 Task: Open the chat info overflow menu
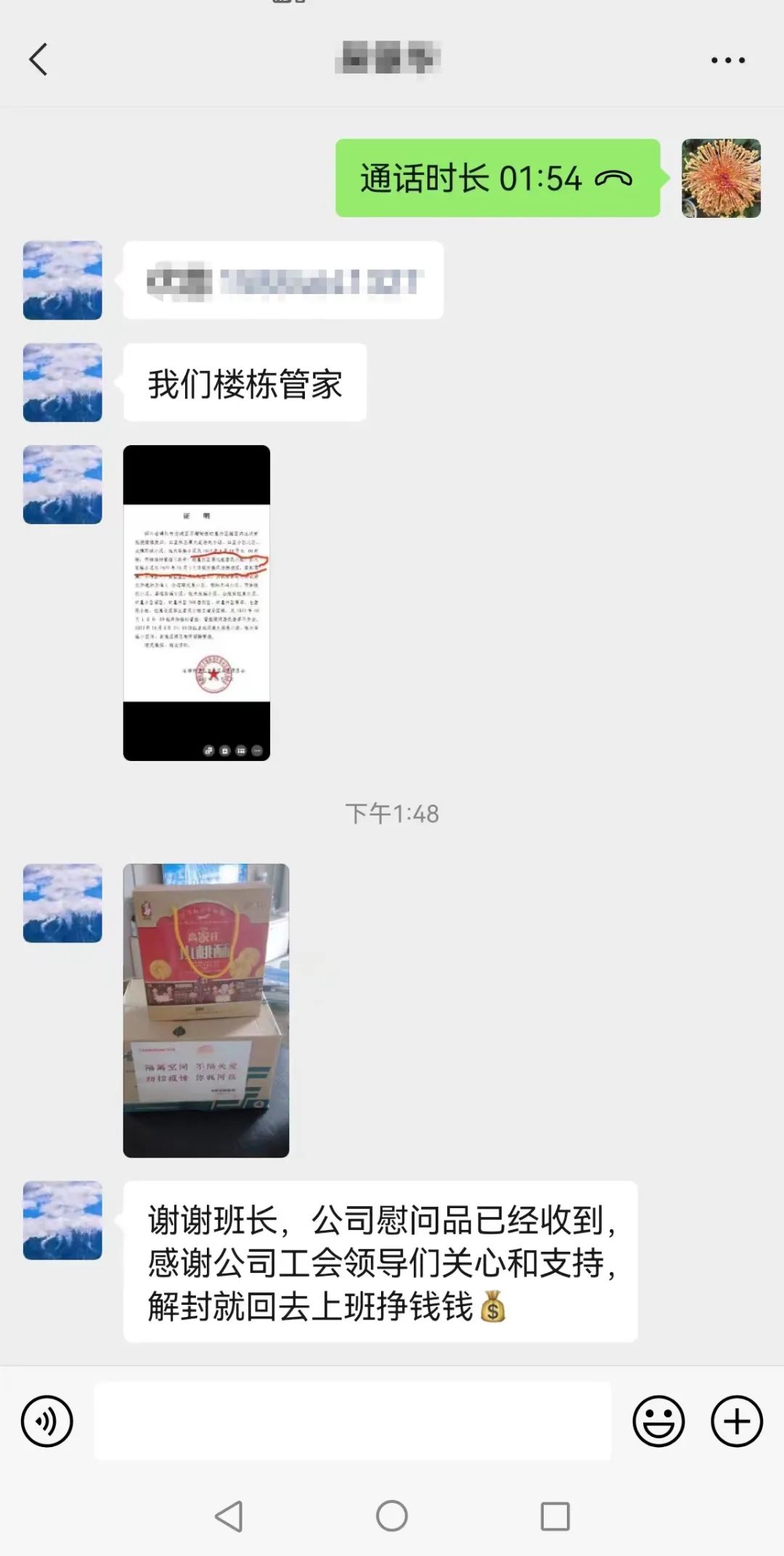pos(727,60)
